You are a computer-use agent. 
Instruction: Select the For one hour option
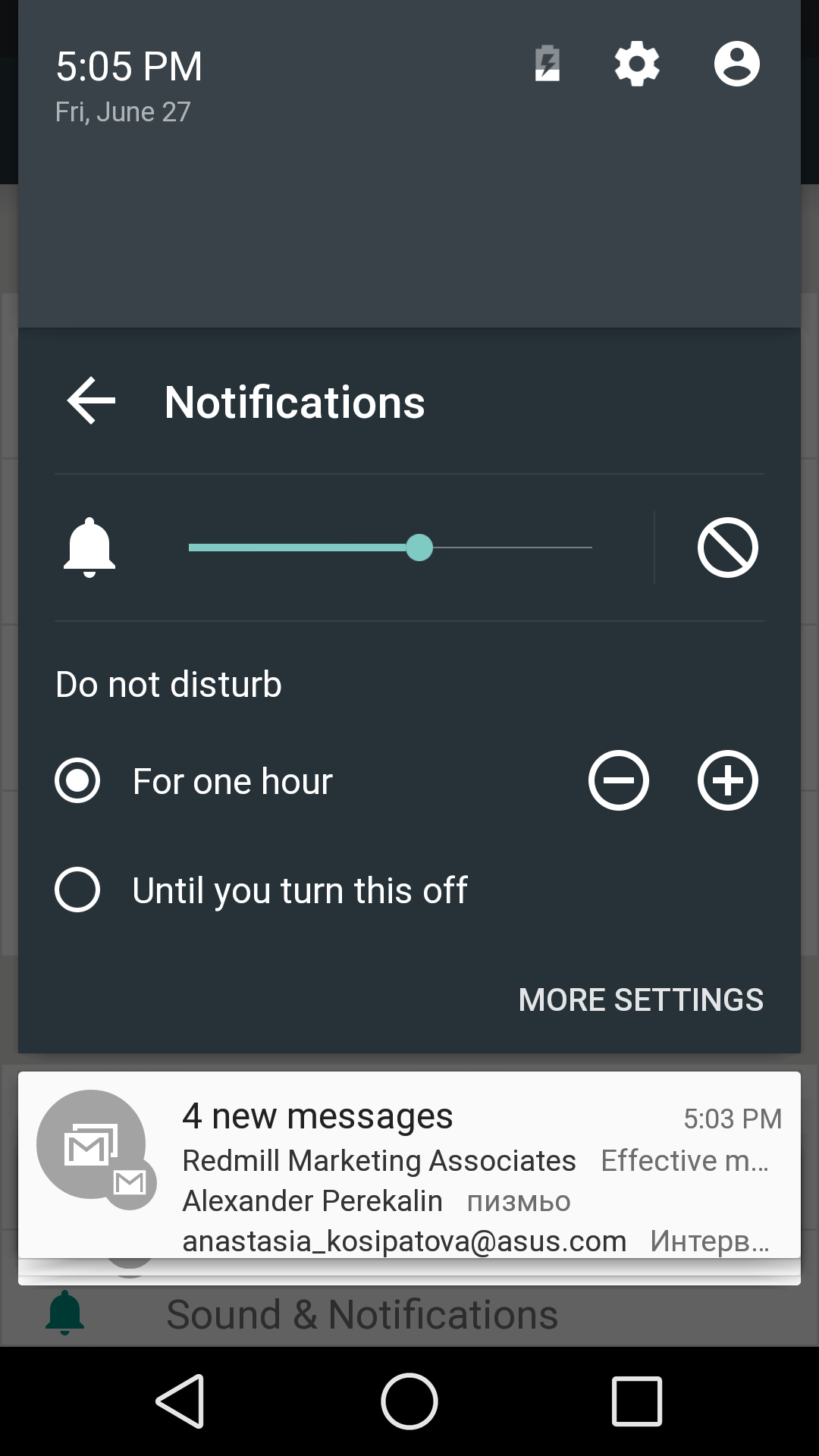[x=194, y=781]
